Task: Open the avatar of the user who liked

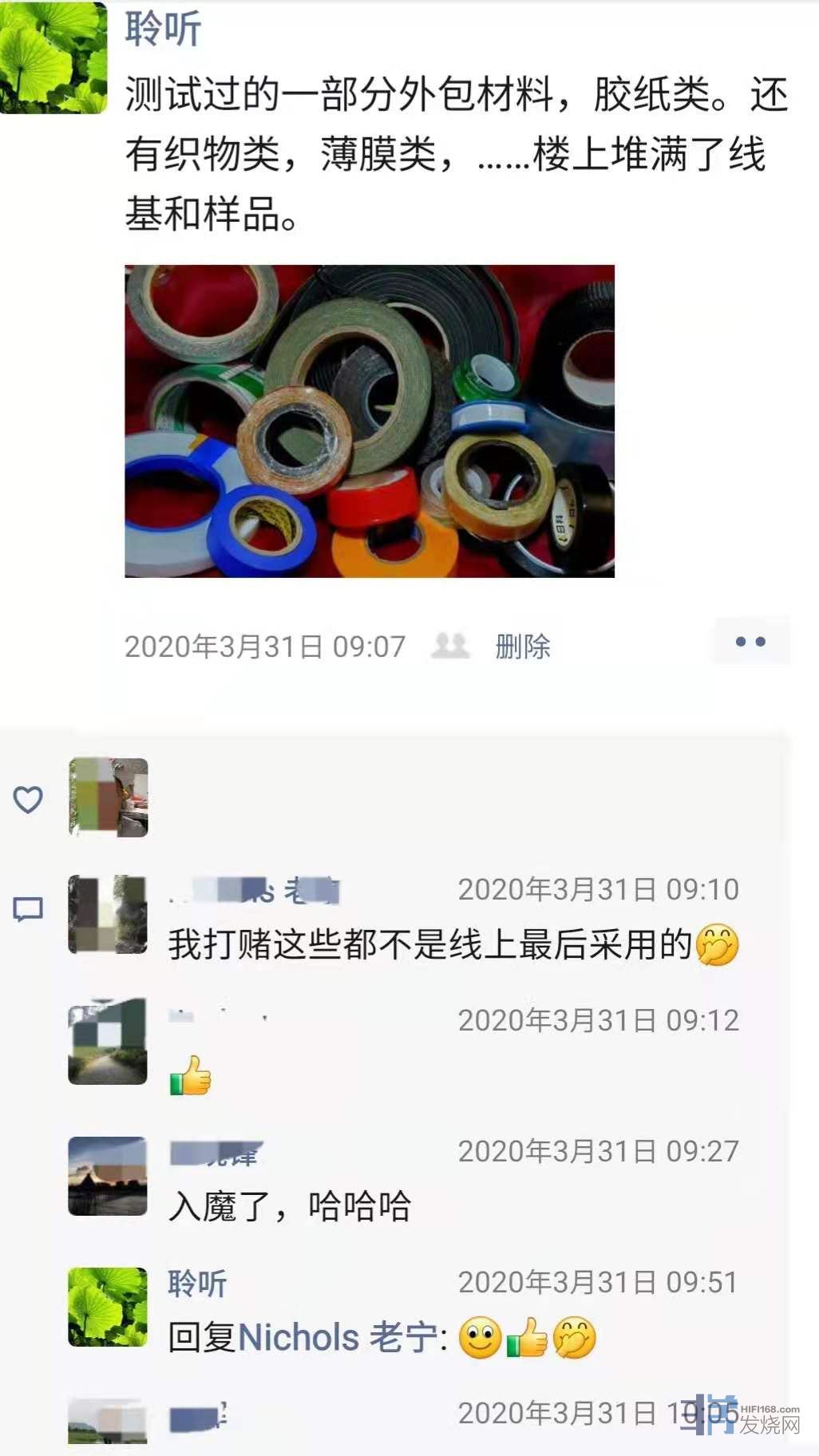Action: tap(109, 797)
